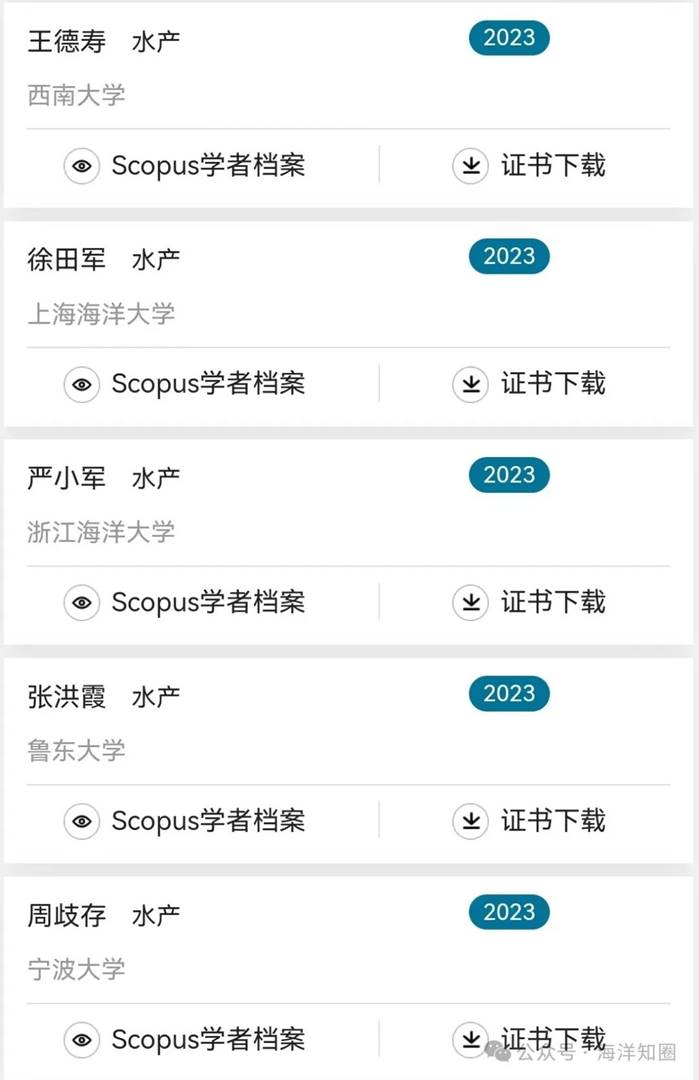Viewport: 699px width, 1080px height.
Task: Download the certificate for 王德寿
Action: pyautogui.click(x=530, y=165)
